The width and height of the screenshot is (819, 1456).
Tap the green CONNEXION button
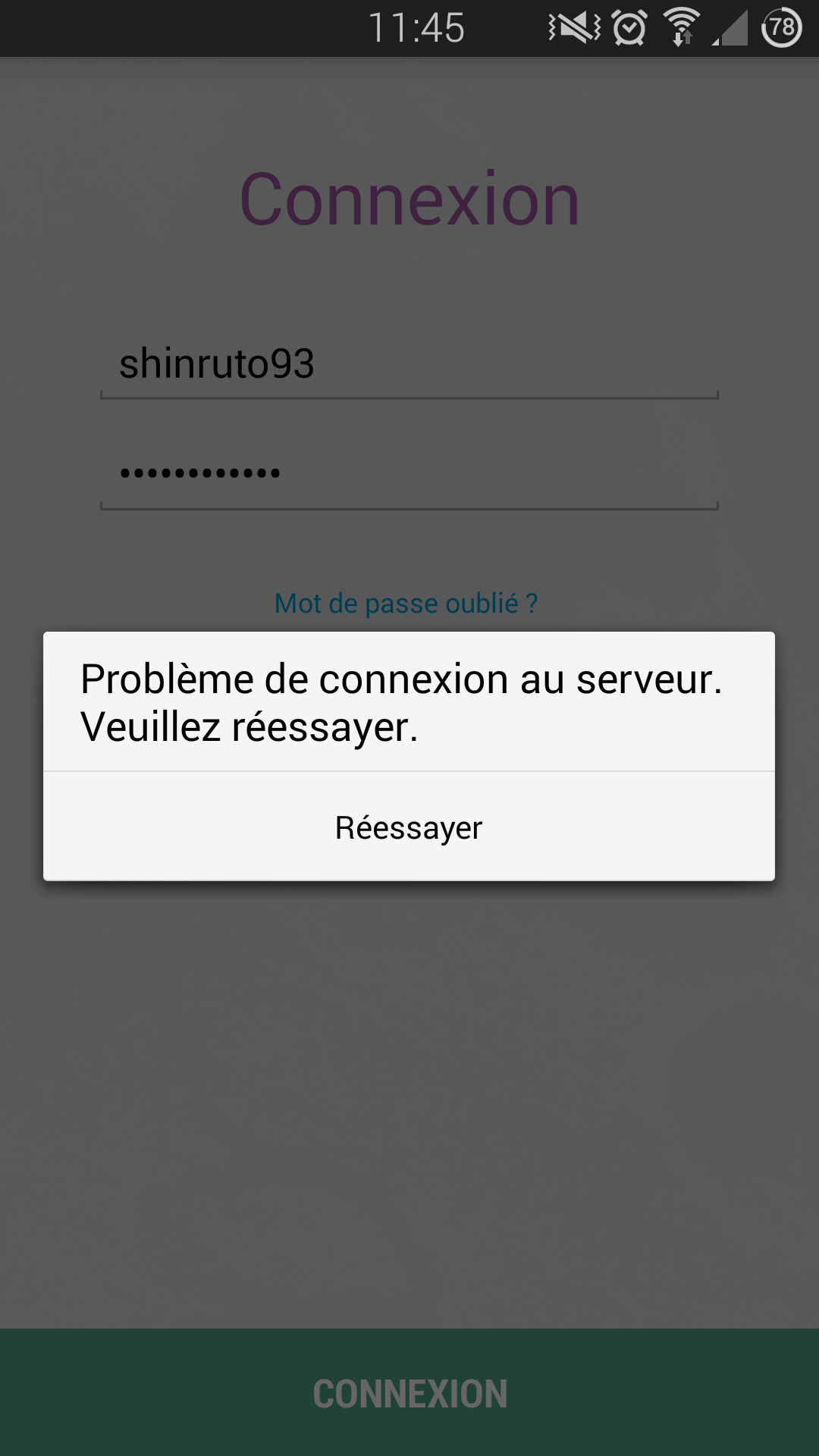pos(409,1392)
